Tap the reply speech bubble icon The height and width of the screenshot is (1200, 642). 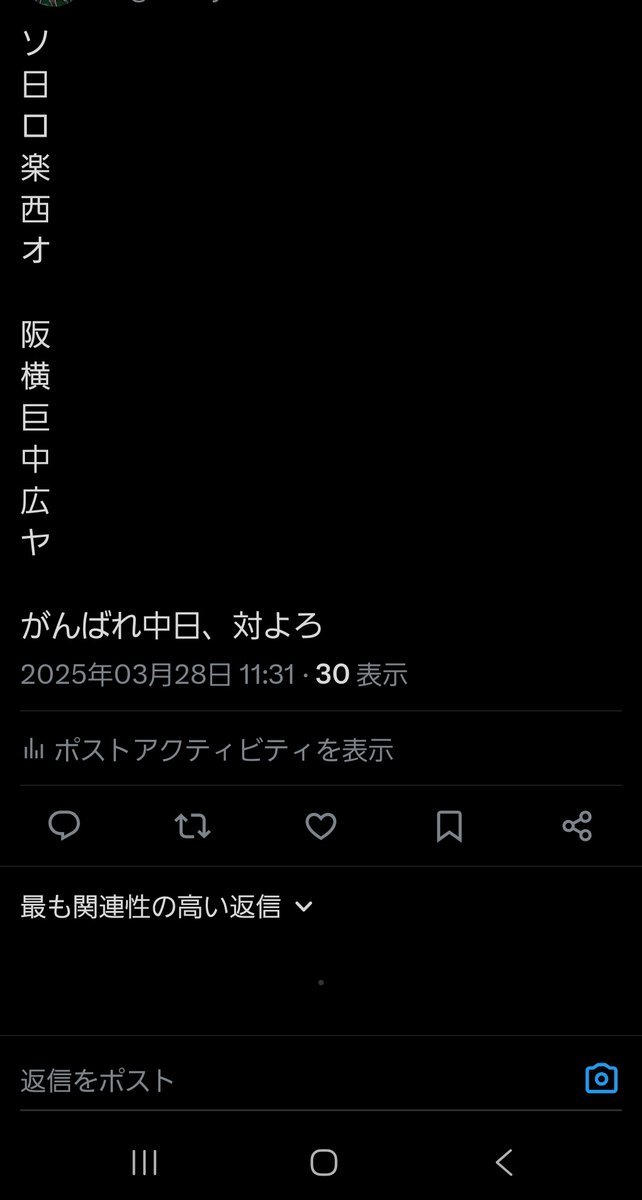click(64, 825)
